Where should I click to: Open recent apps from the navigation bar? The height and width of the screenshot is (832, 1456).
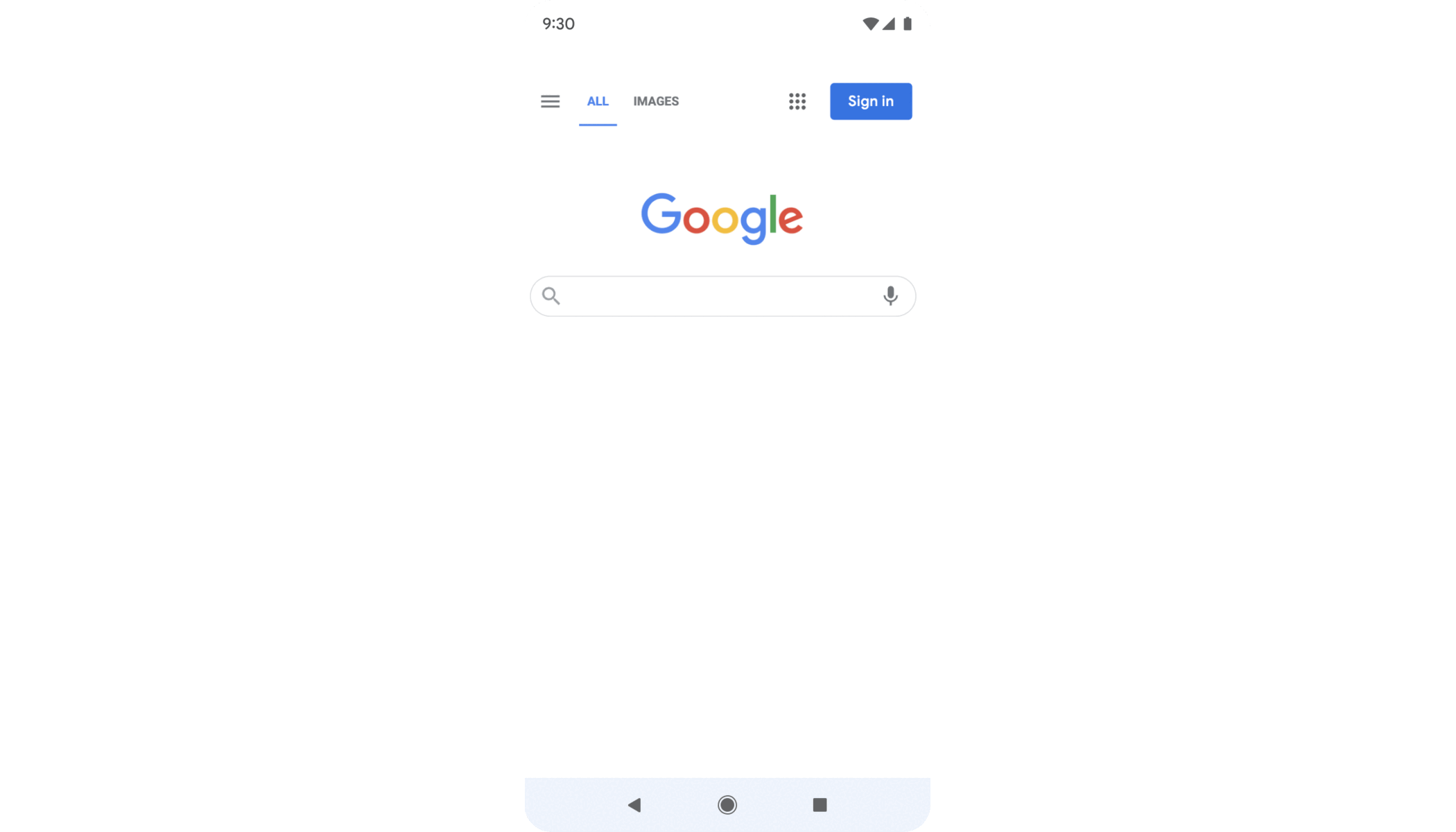(820, 805)
